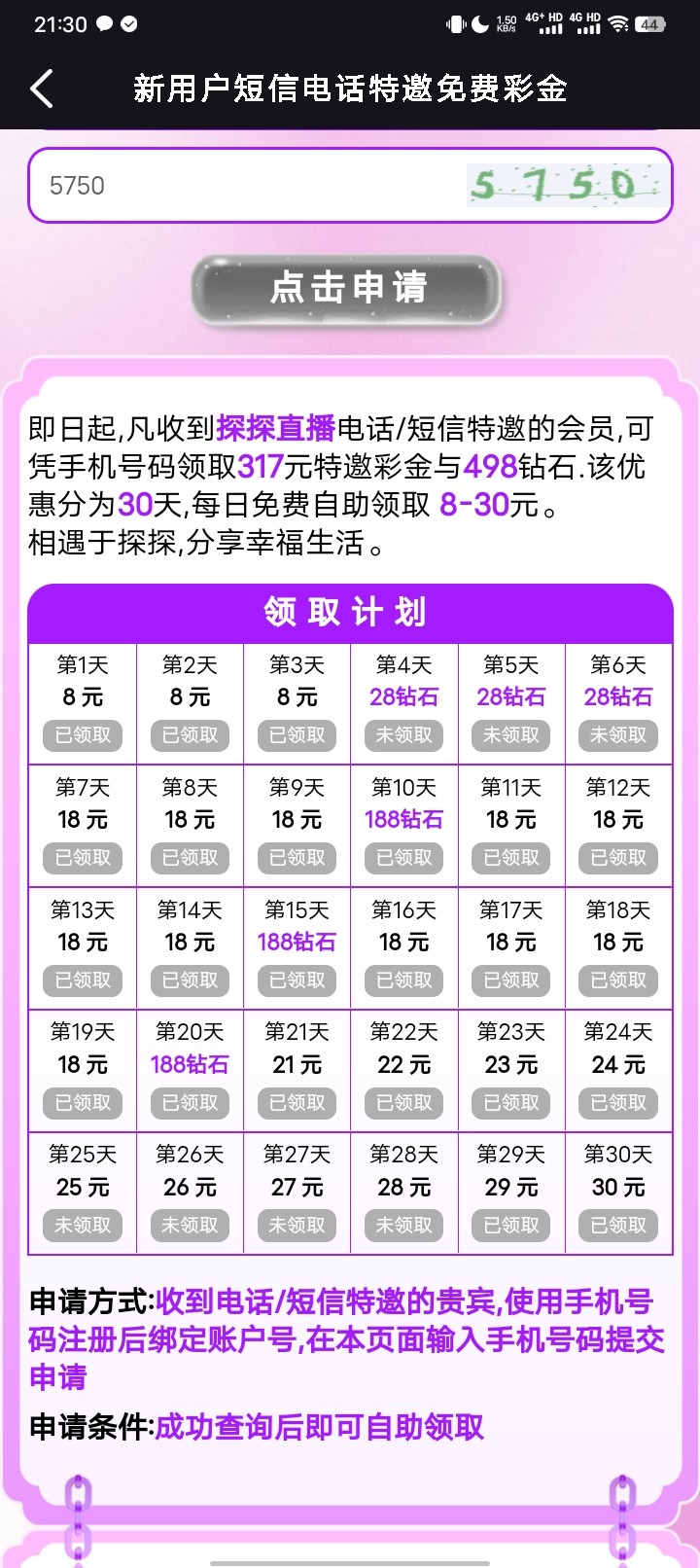Tap 未领取 for 第25天 25元
Image resolution: width=700 pixels, height=1568 pixels.
tap(83, 1226)
